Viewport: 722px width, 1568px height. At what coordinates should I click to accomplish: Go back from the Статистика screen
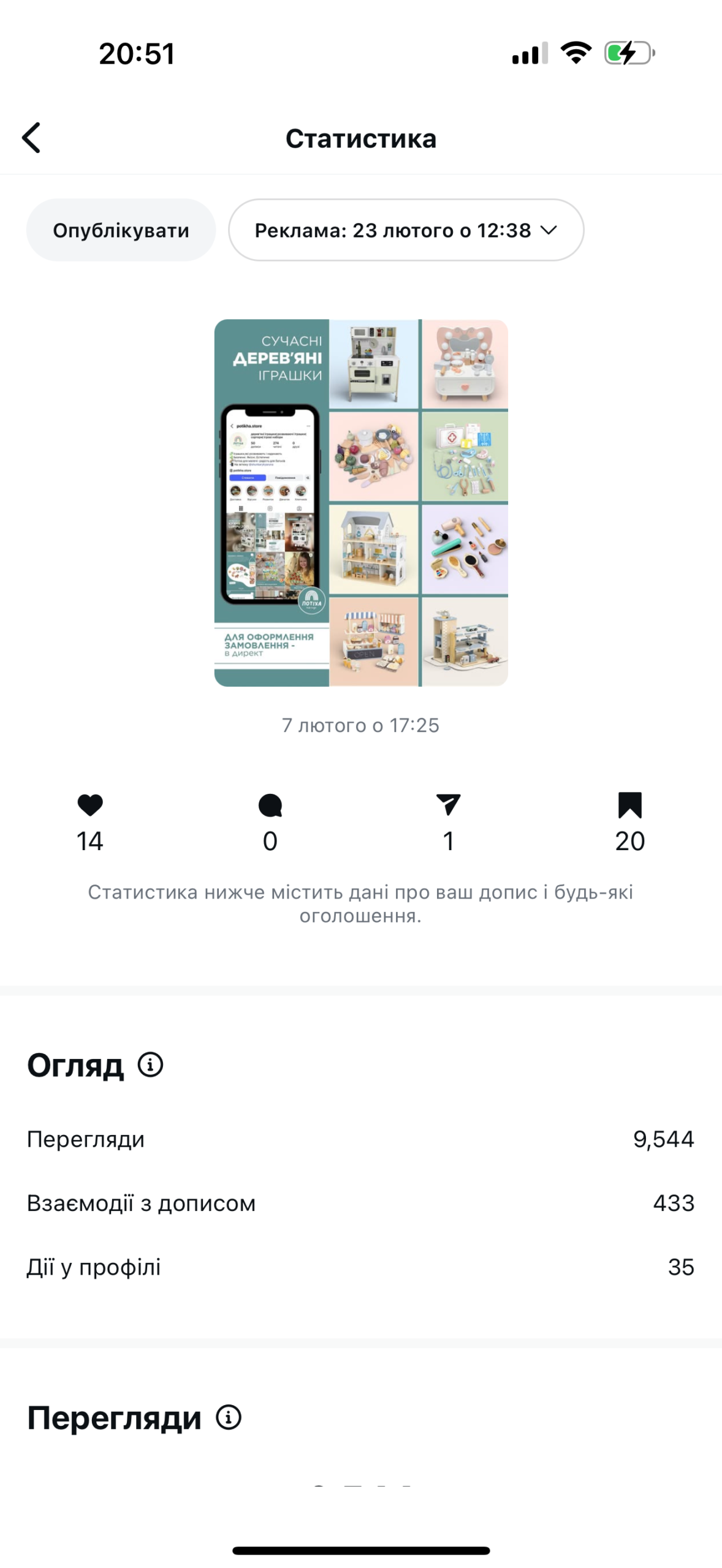point(32,137)
